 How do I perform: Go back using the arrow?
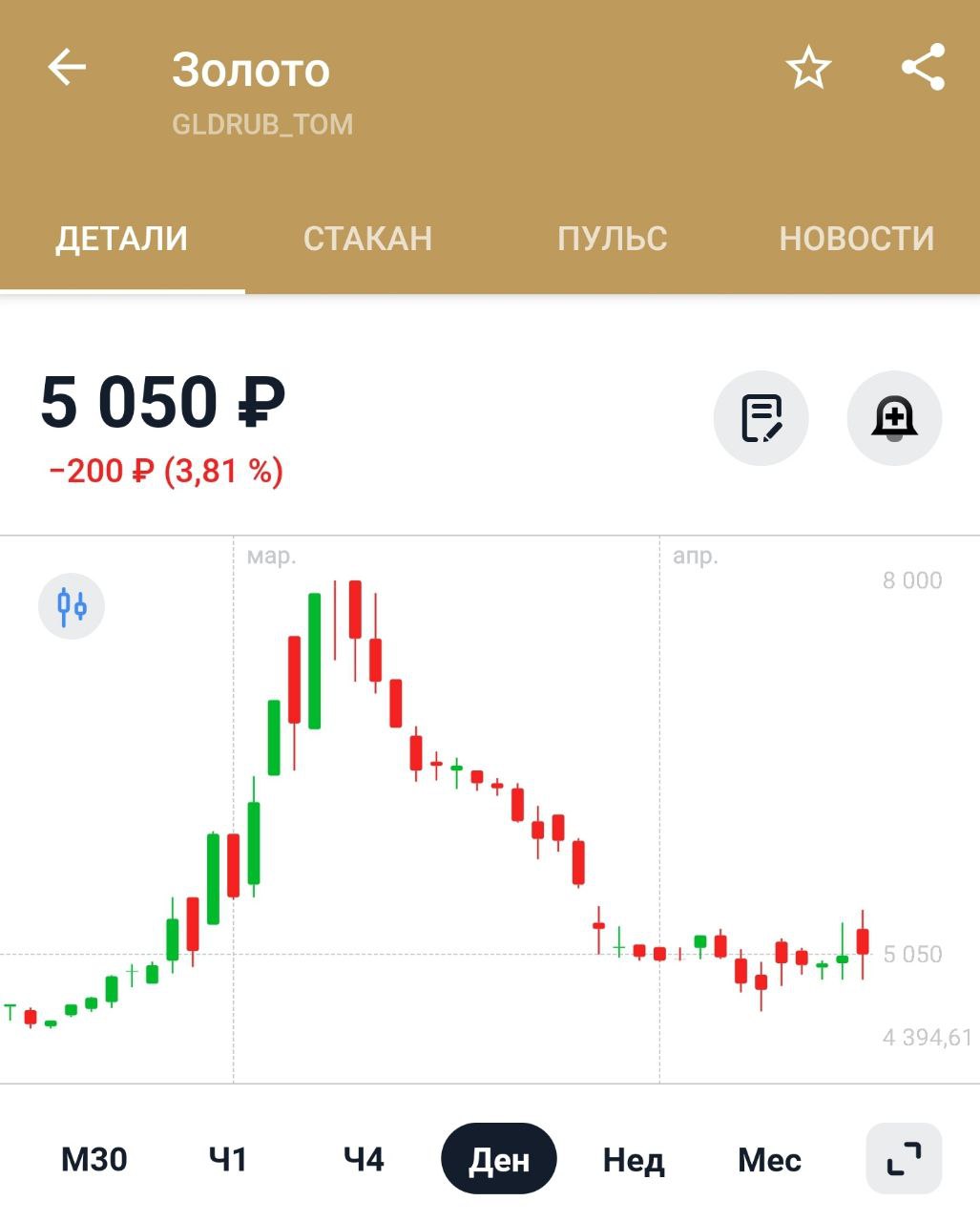click(x=67, y=68)
